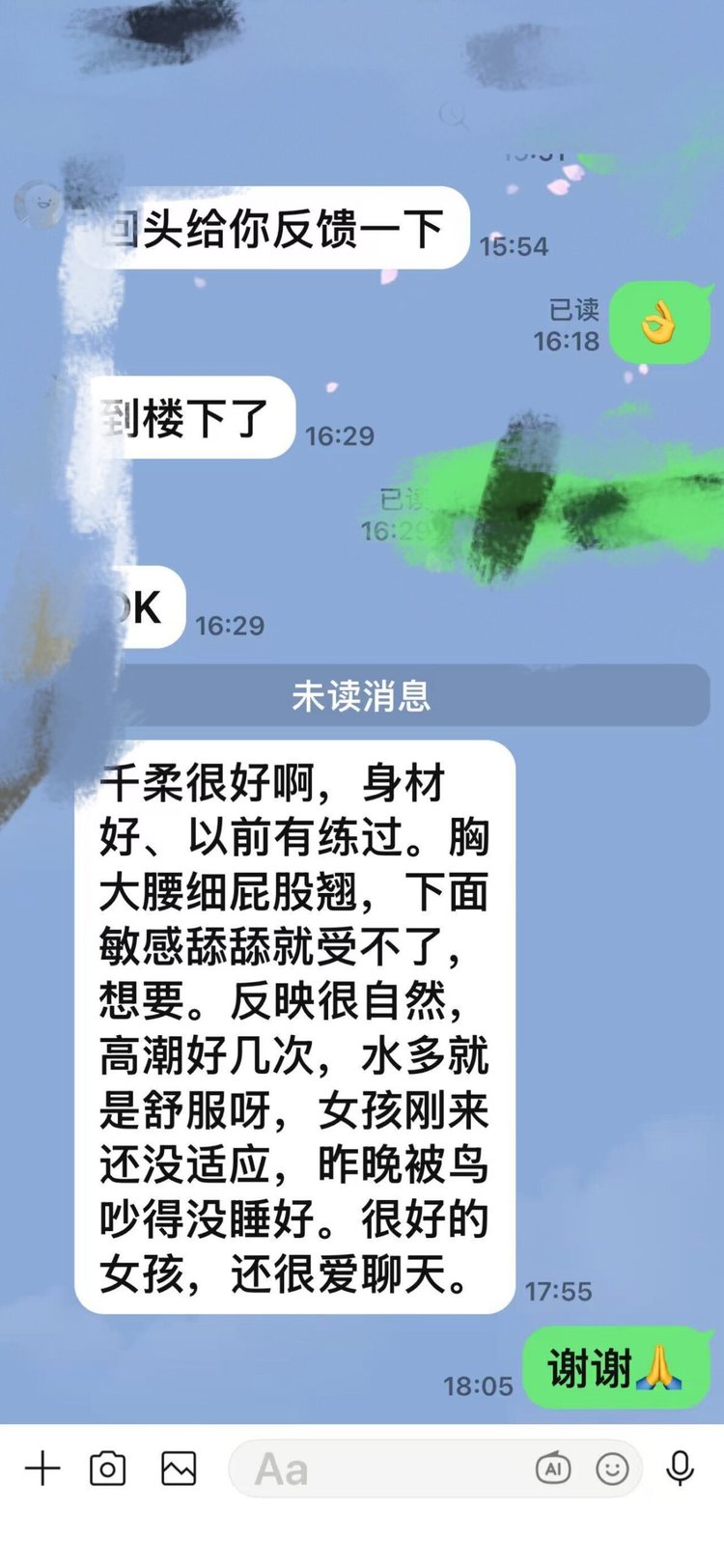The image size is (724, 1568).
Task: Open the AI assistant in message field
Action: click(x=553, y=1470)
